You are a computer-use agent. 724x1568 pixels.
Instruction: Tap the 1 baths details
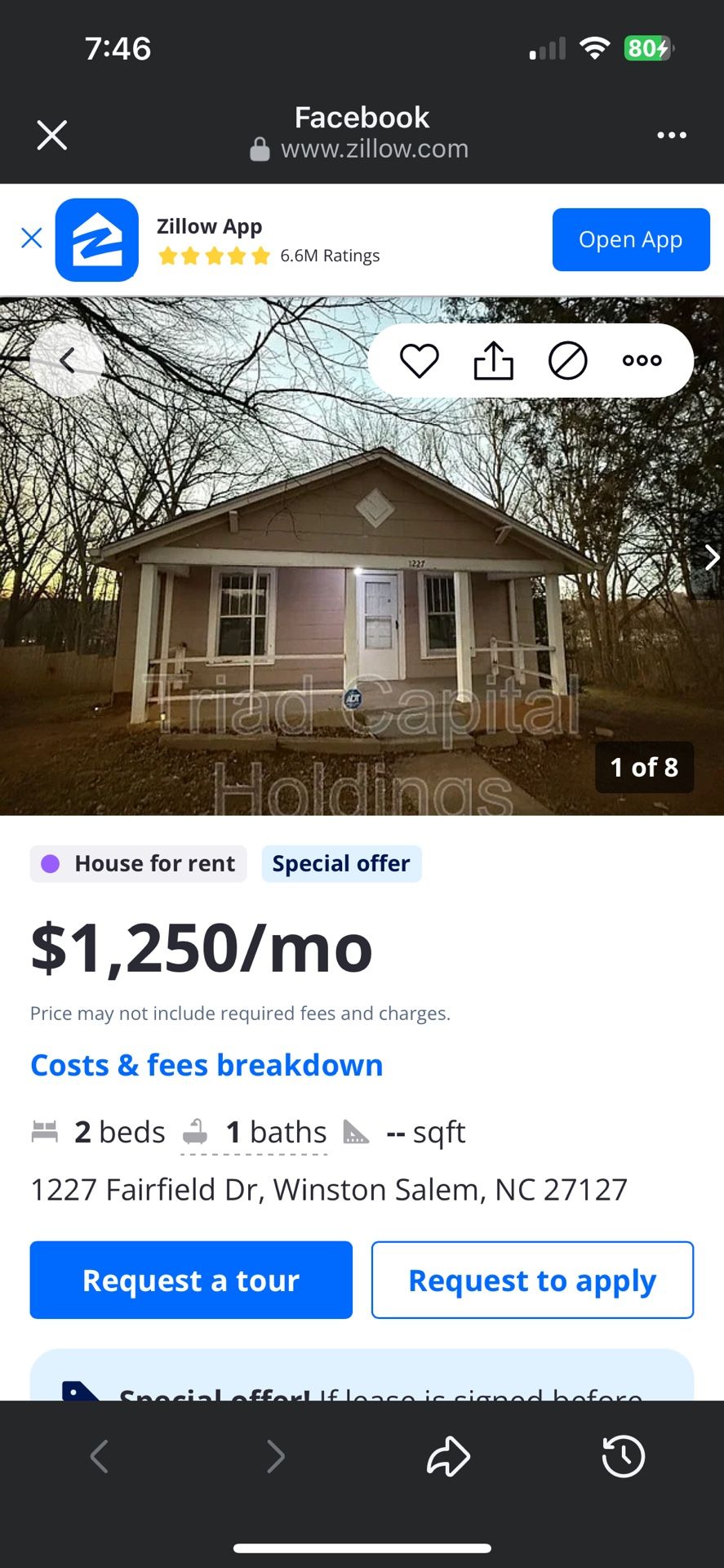[254, 1133]
